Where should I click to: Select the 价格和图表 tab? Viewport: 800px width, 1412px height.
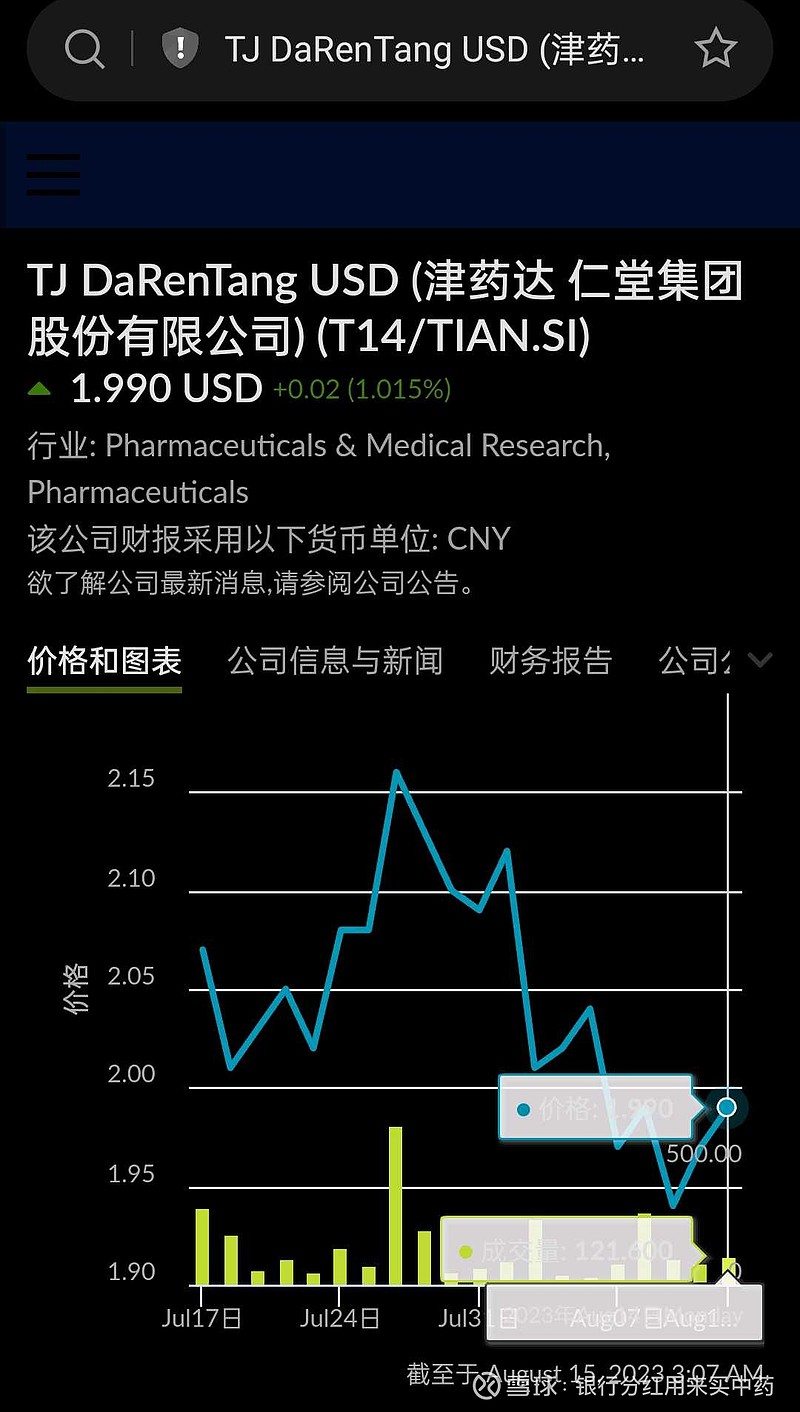104,661
